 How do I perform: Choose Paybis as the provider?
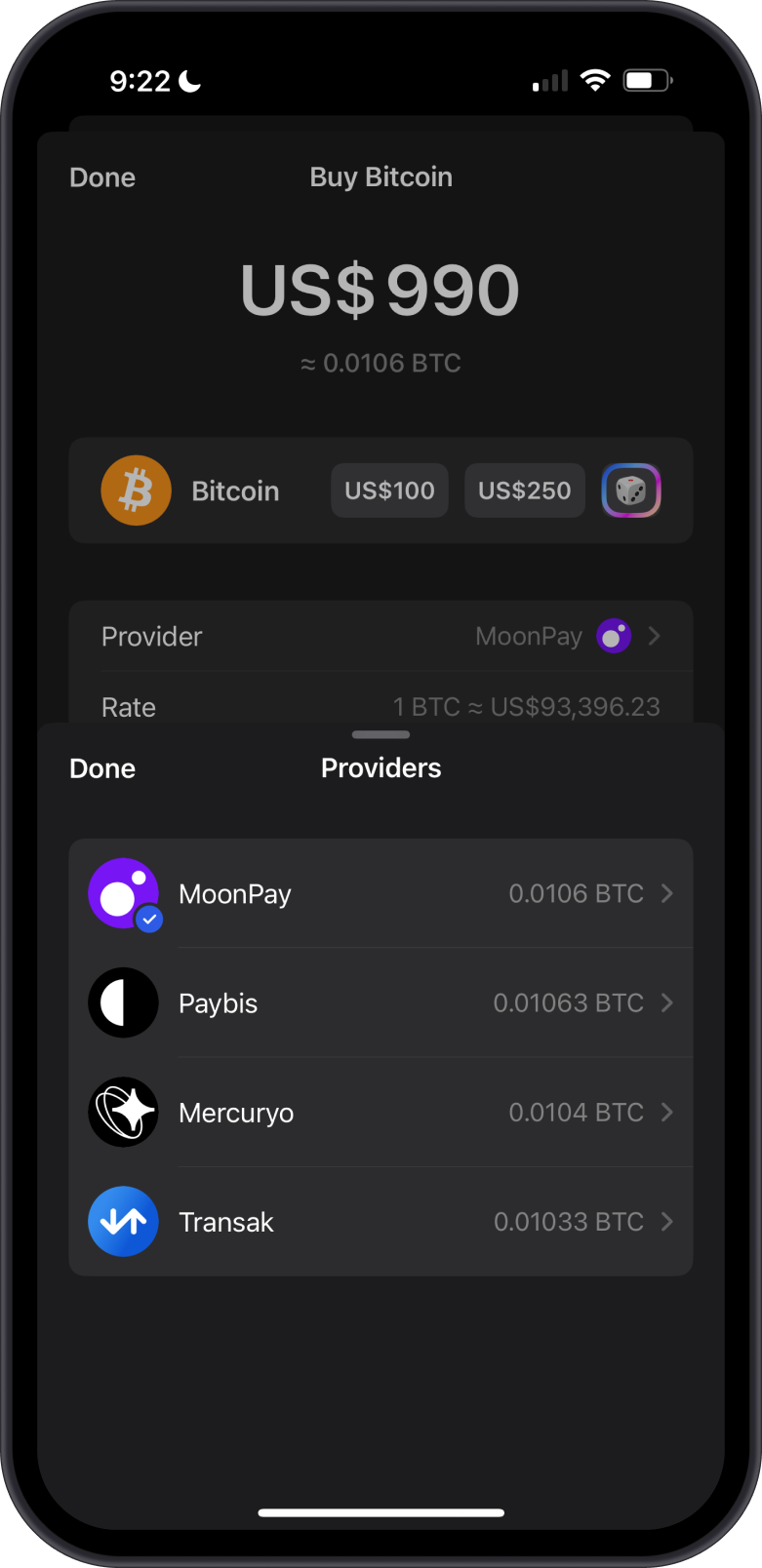381,1002
